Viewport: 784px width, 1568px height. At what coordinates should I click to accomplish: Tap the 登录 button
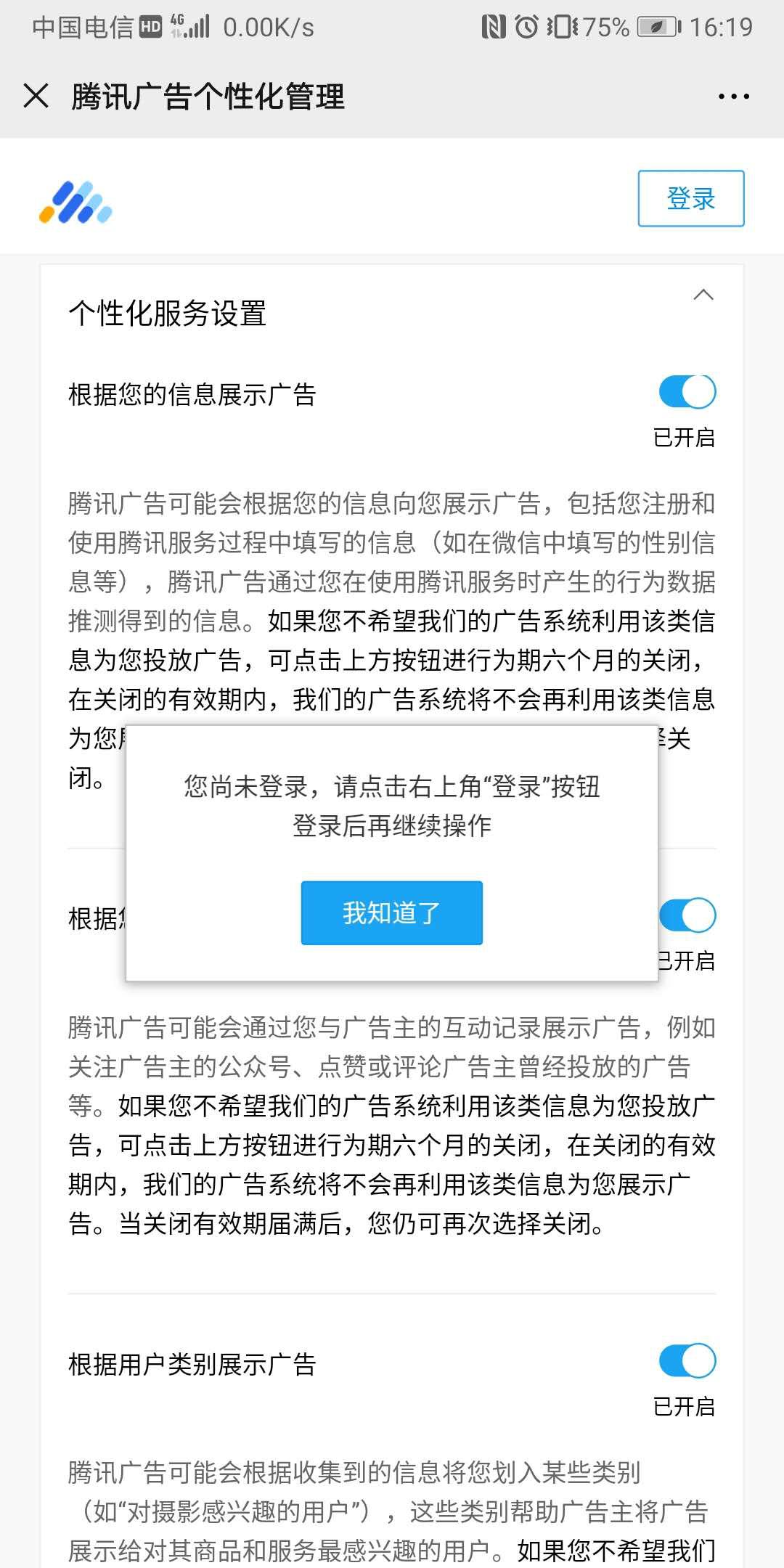(x=690, y=198)
